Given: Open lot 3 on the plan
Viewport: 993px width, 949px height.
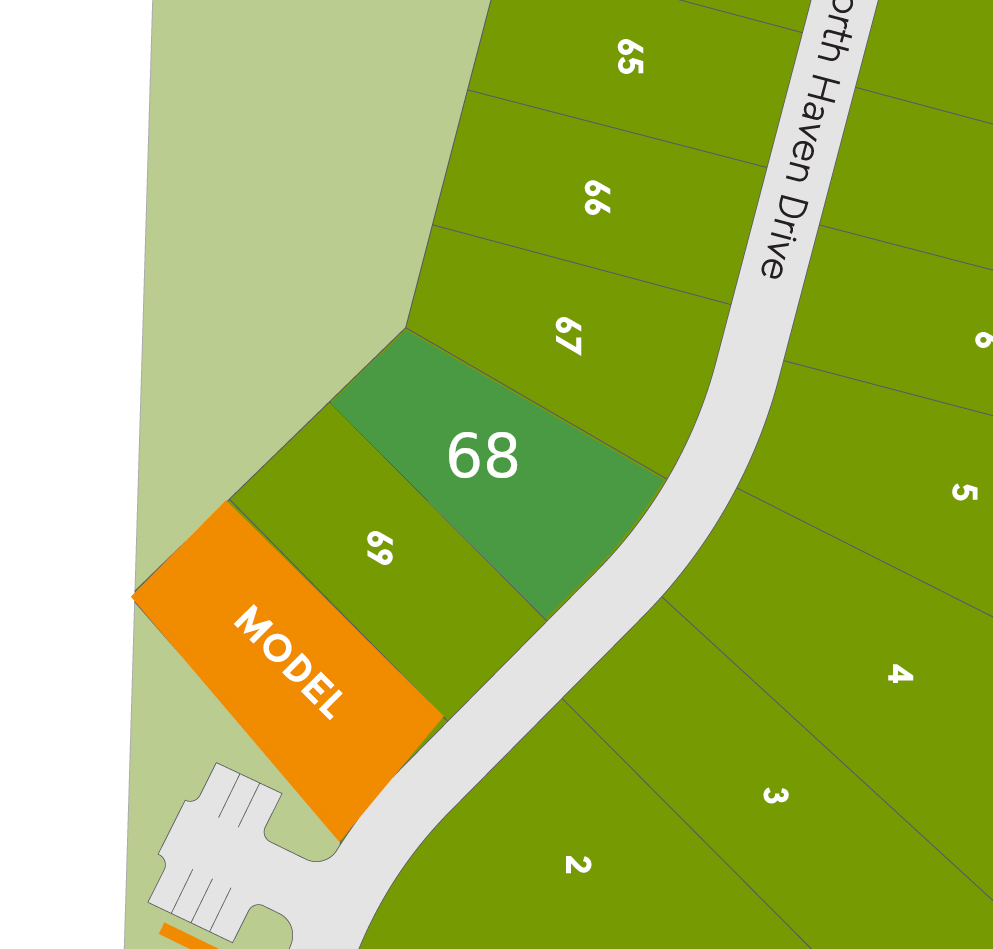Looking at the screenshot, I should coord(774,795).
